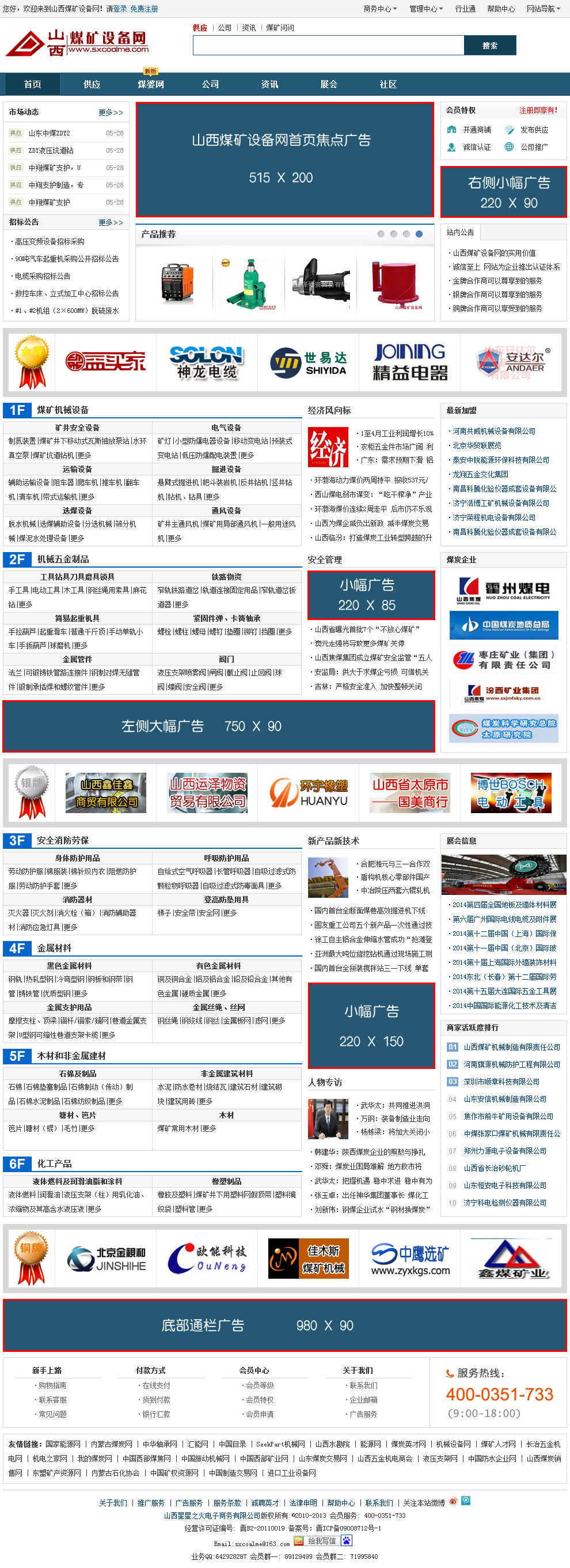Open the 山东中煤ZDY2 supply listing

(x=50, y=133)
